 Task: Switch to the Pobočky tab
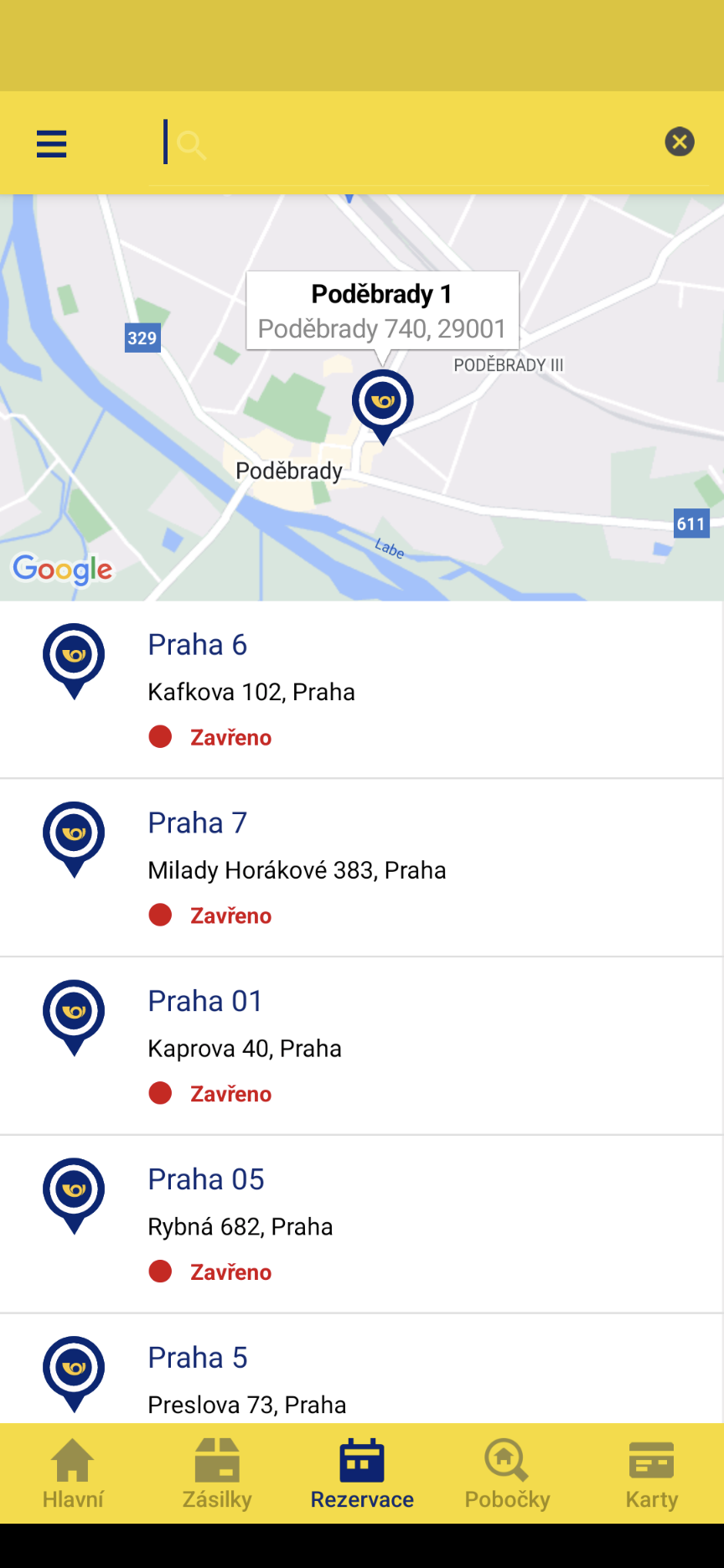[x=507, y=1473]
